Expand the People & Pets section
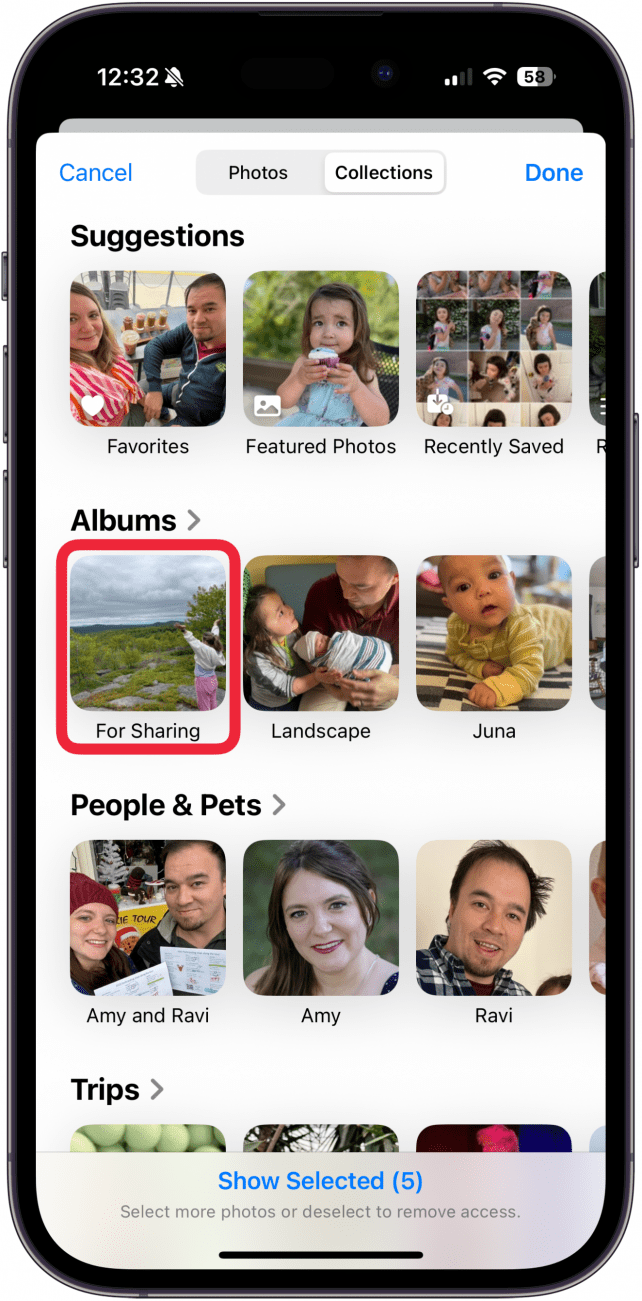The width and height of the screenshot is (642, 1301). [x=178, y=805]
